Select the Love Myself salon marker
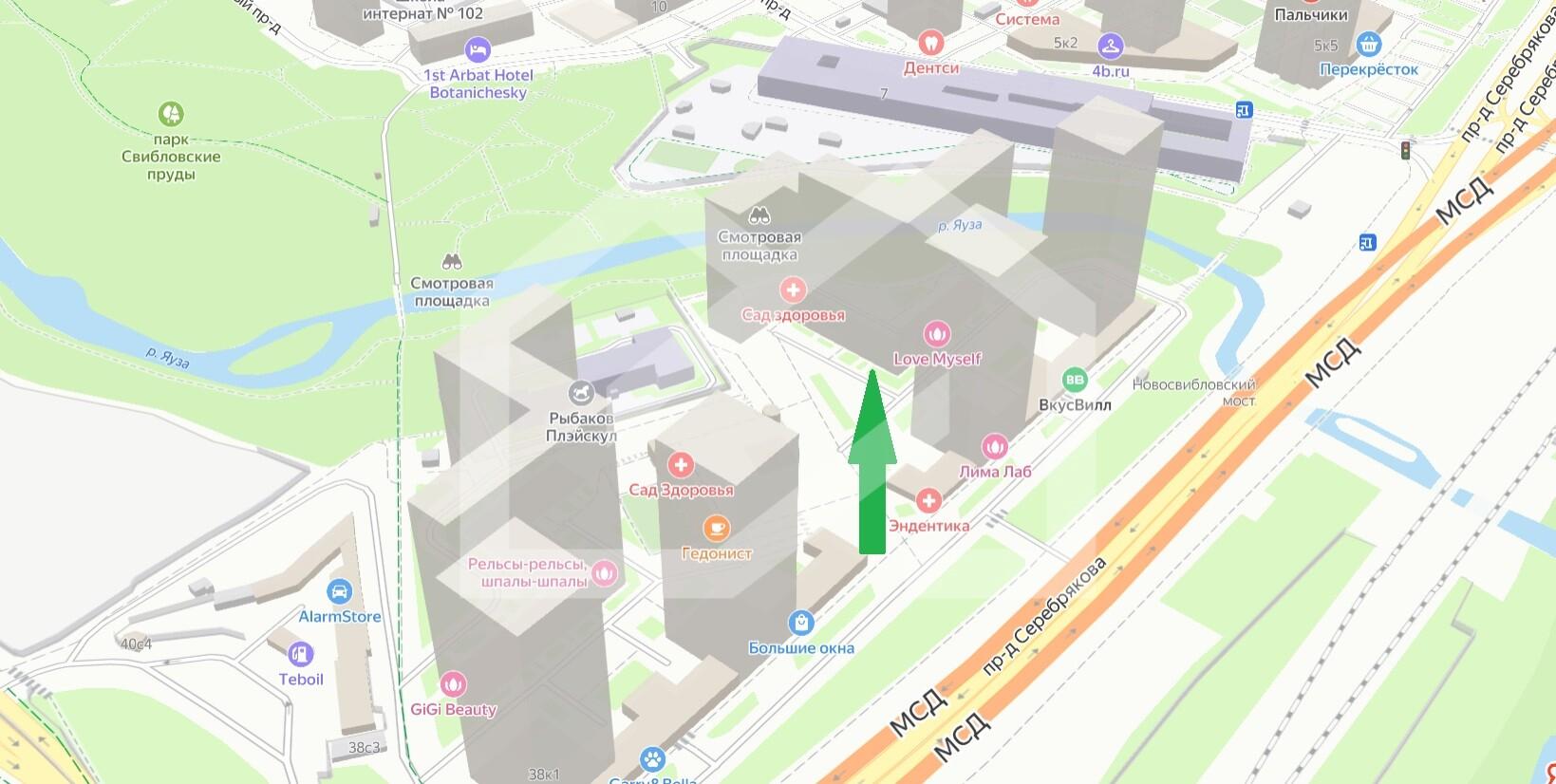 pos(937,334)
